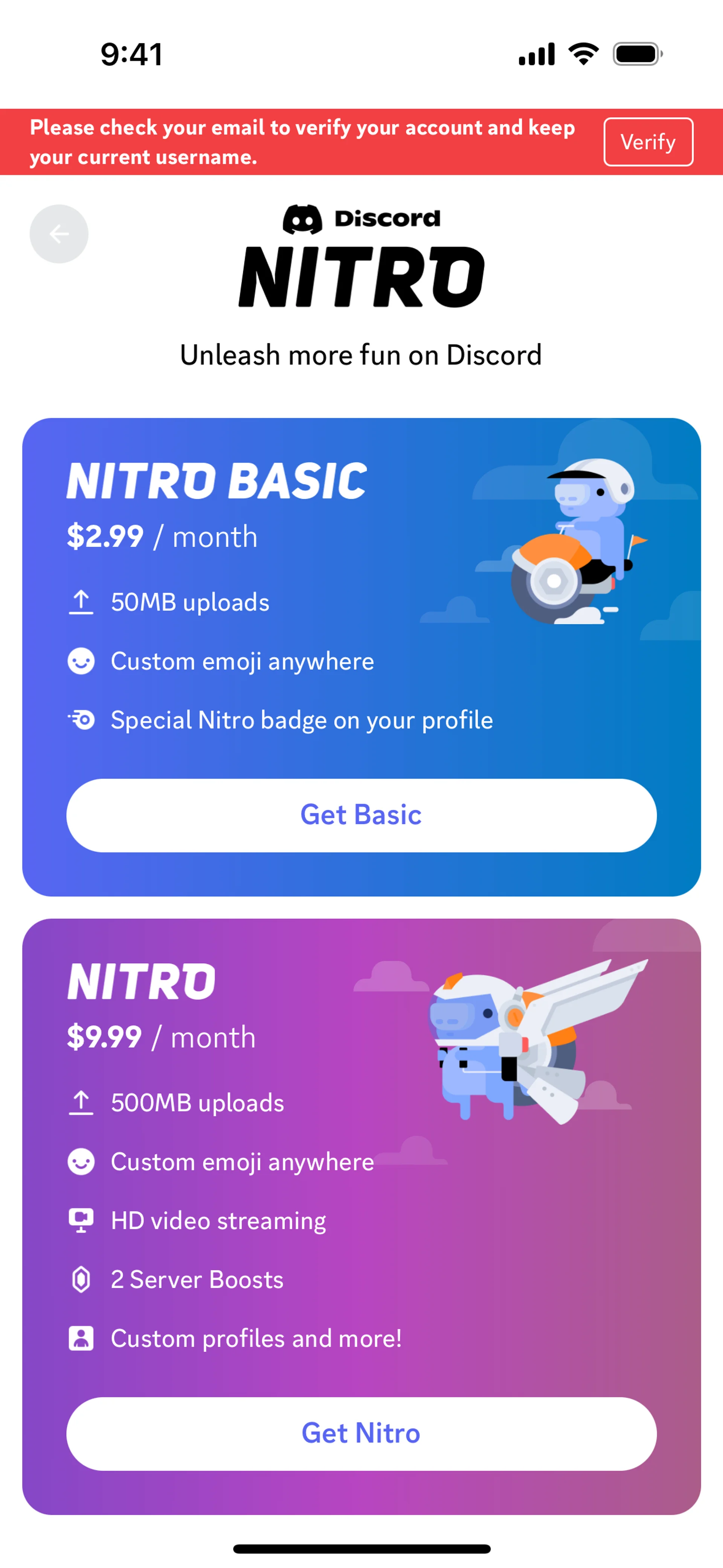Go back using the arrow button
The height and width of the screenshot is (1568, 723).
tap(59, 234)
